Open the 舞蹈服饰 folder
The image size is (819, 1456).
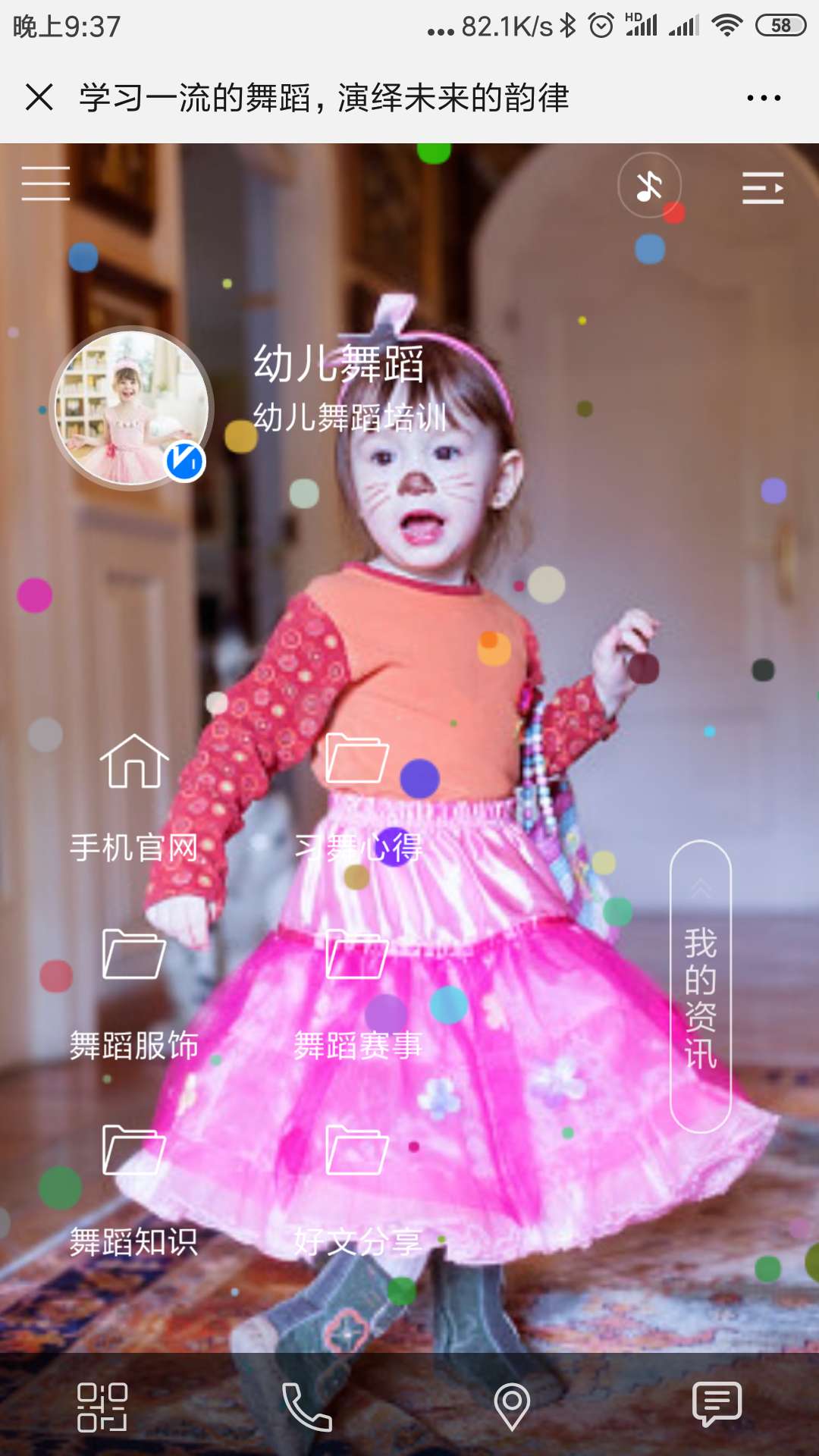click(134, 992)
